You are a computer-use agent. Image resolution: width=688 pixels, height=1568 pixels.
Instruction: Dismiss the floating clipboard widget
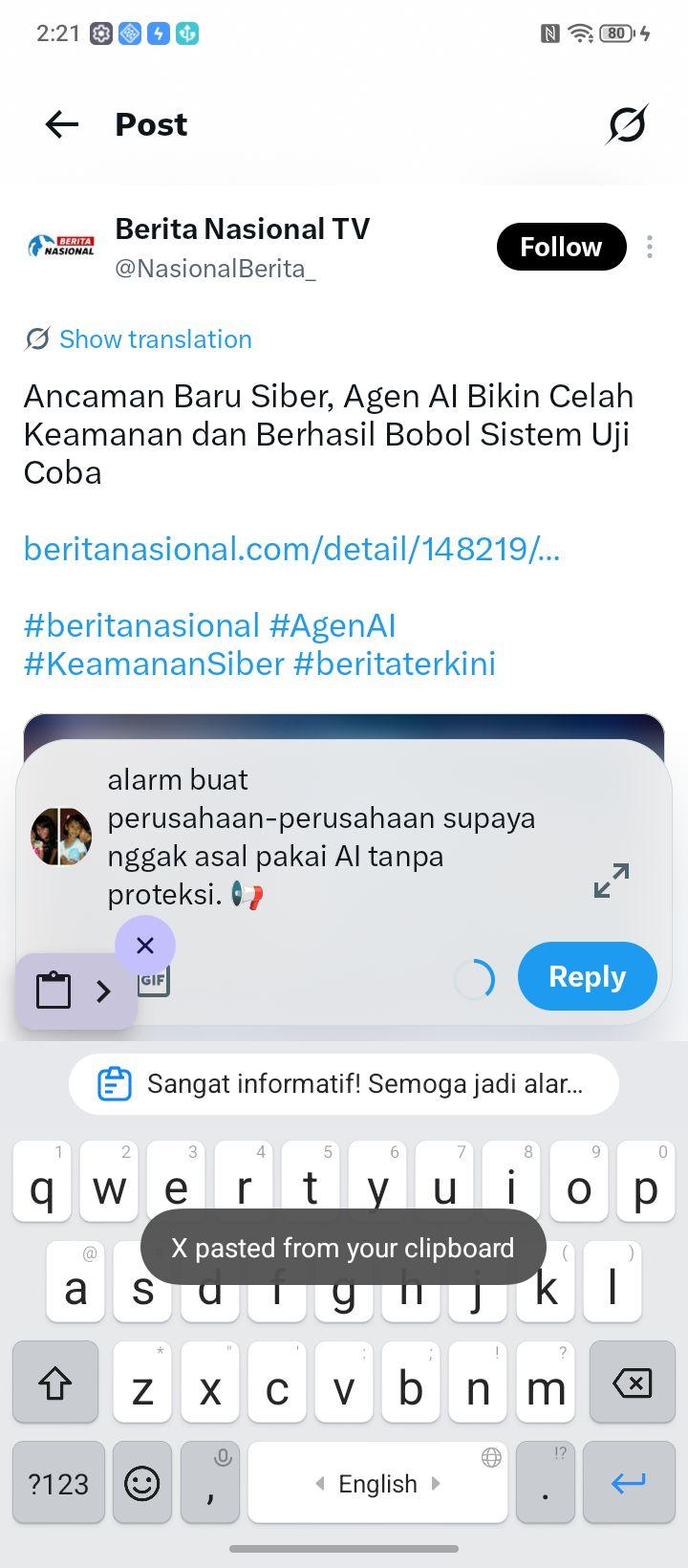(145, 946)
